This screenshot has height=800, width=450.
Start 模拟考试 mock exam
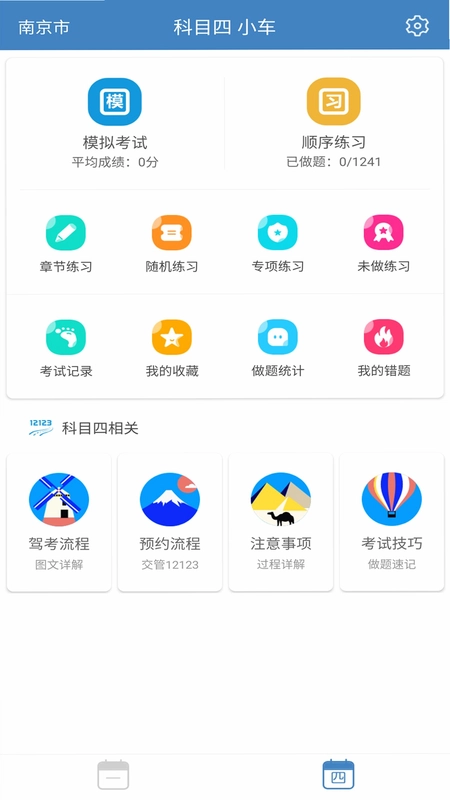coord(115,123)
